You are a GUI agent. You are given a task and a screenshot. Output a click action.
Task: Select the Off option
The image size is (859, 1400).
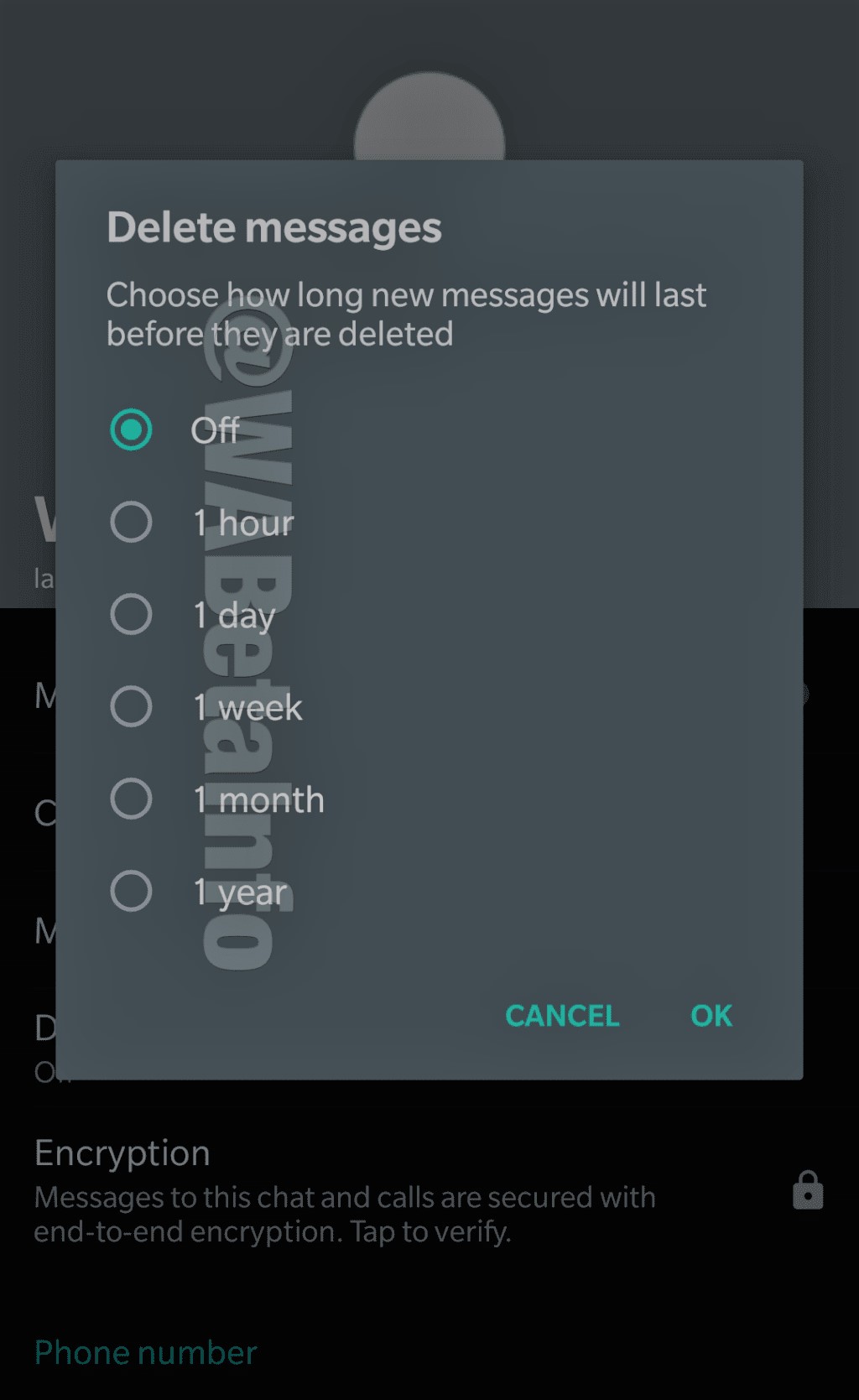[132, 429]
